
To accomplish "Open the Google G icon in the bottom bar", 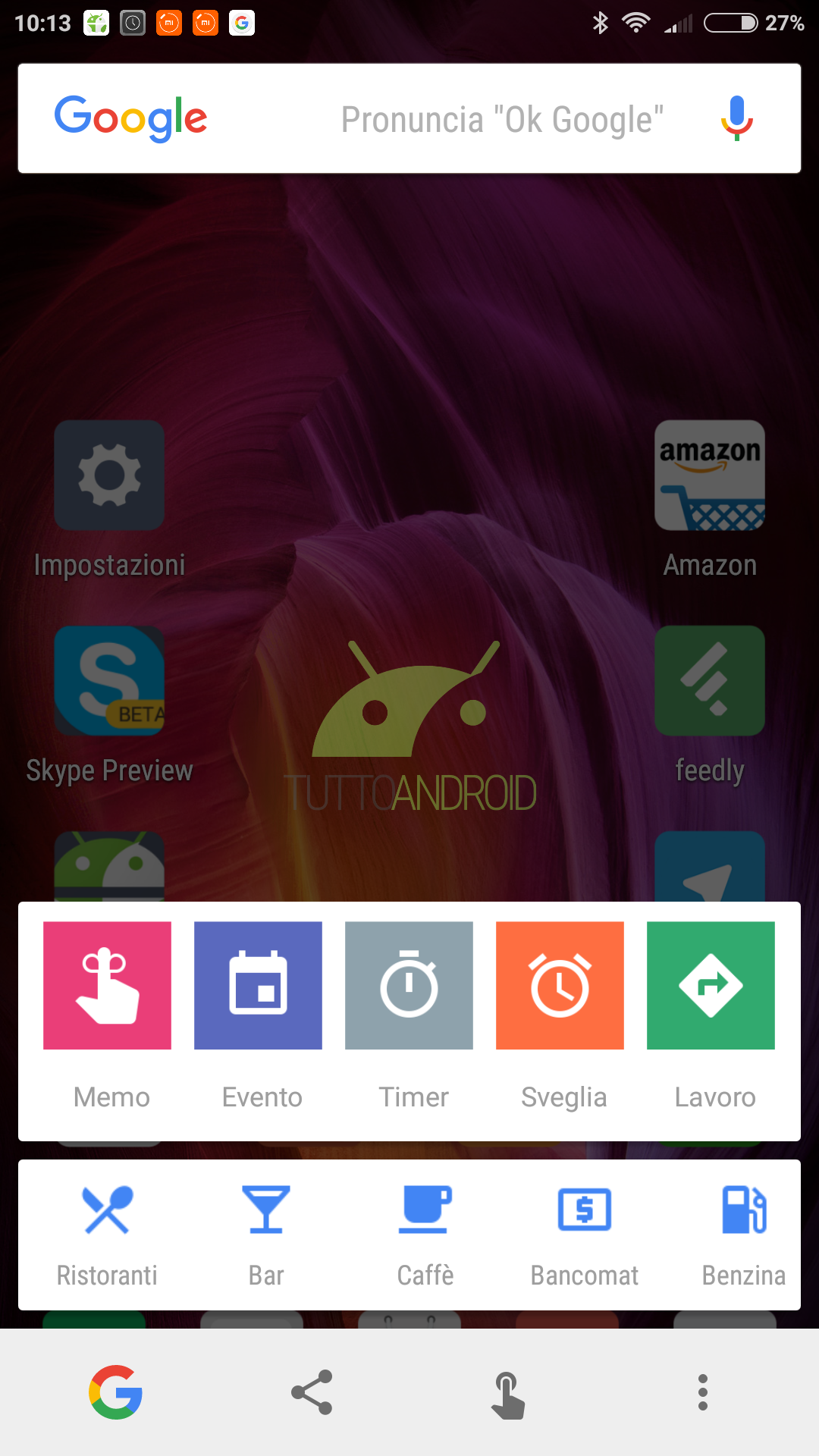I will (116, 1392).
